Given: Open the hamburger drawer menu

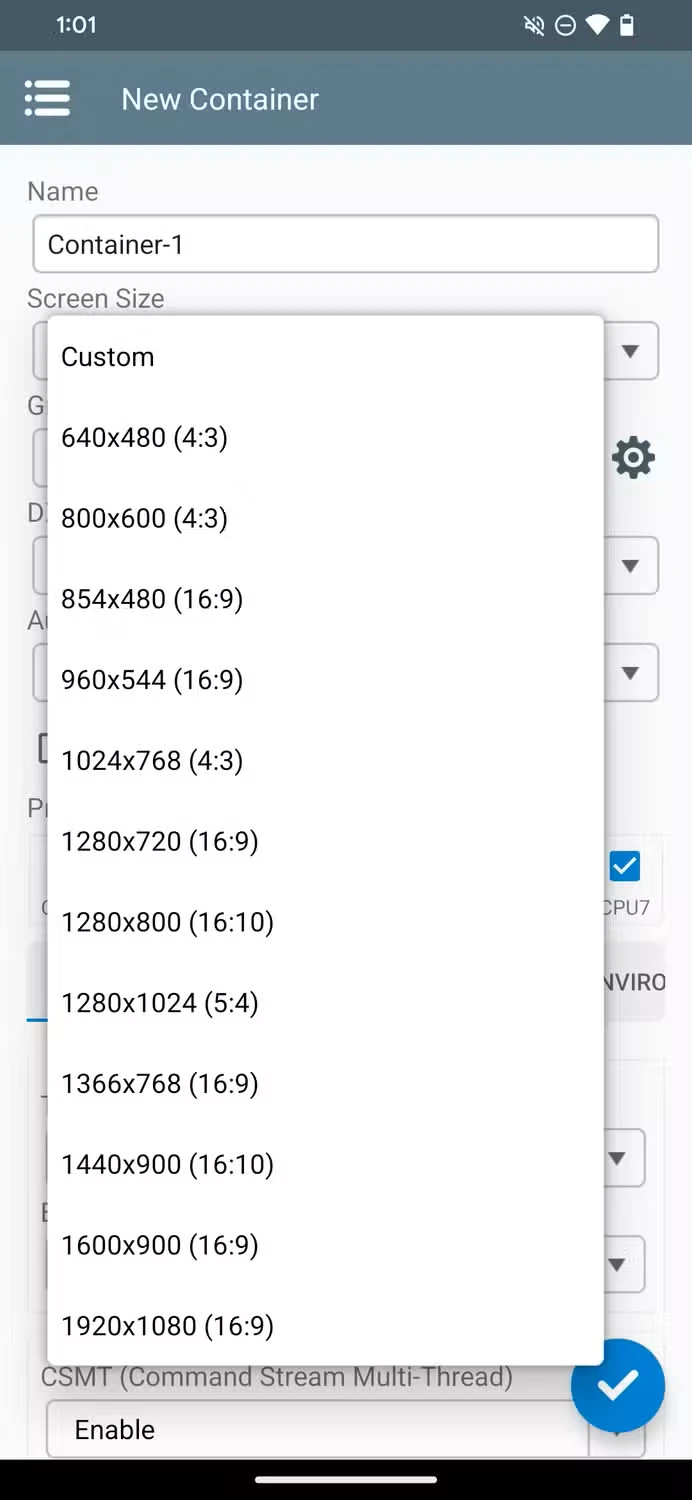Looking at the screenshot, I should click(47, 99).
